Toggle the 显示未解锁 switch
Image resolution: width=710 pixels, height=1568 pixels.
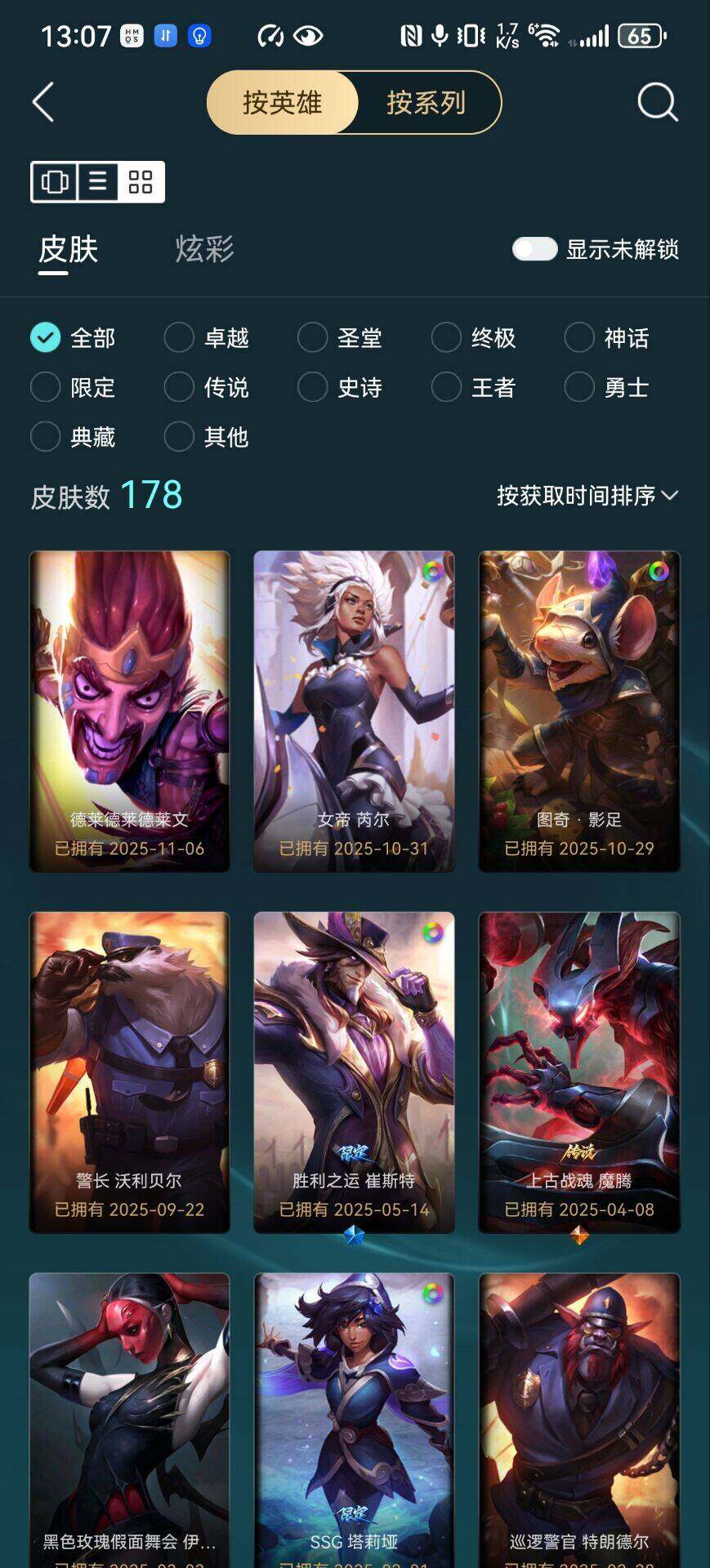[x=534, y=249]
